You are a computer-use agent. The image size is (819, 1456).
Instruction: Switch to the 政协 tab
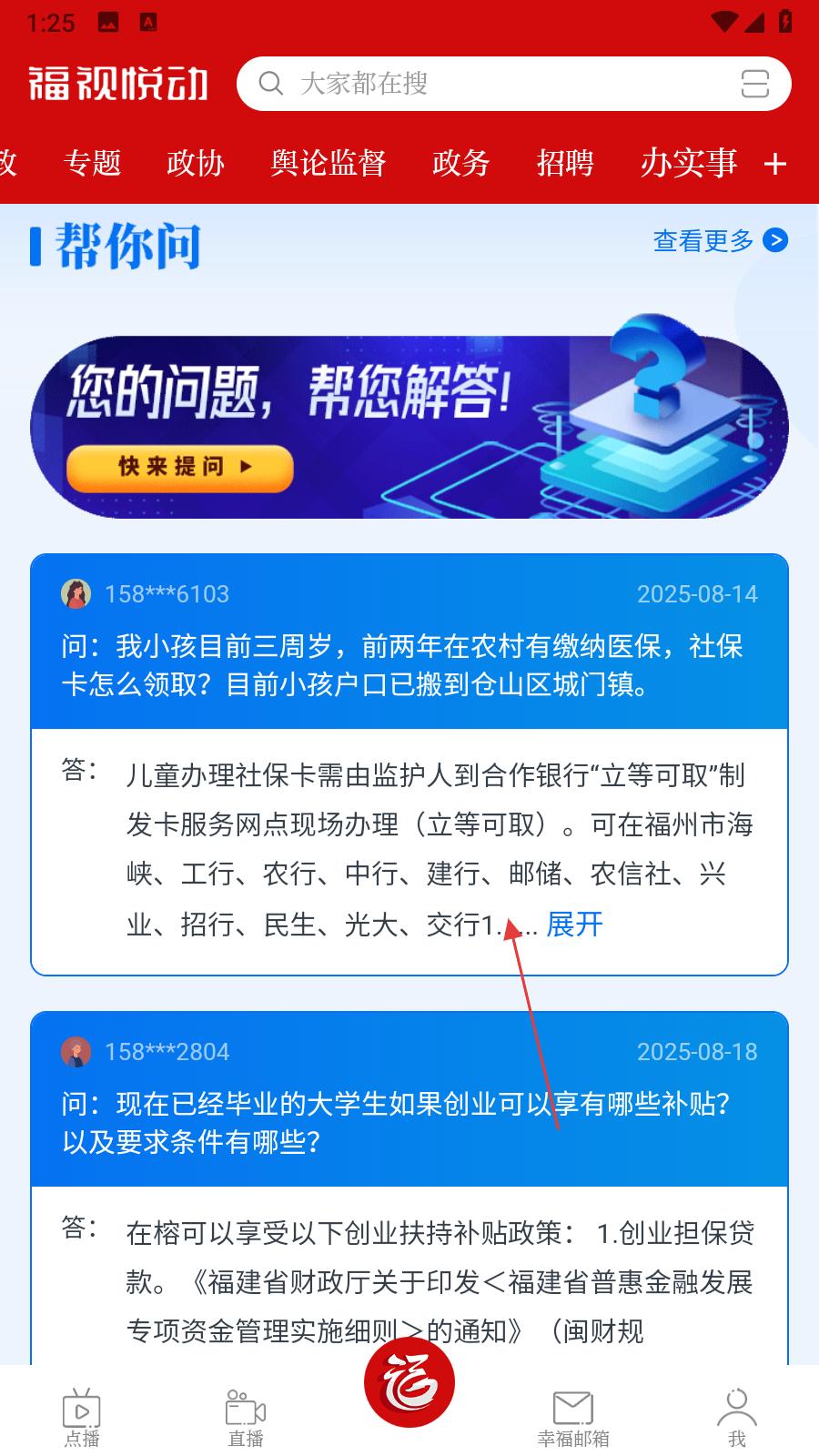click(x=195, y=163)
